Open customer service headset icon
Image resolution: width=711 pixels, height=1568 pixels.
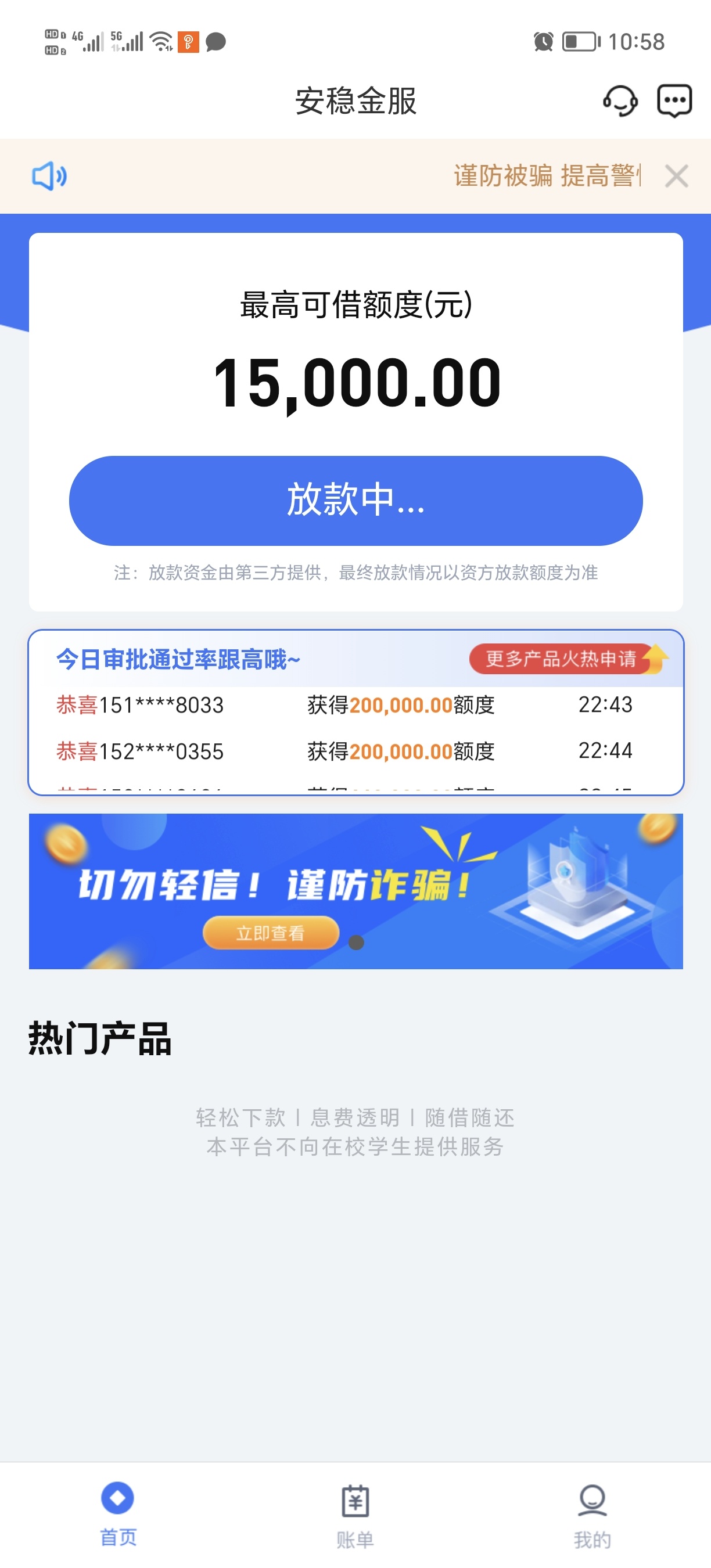[620, 100]
